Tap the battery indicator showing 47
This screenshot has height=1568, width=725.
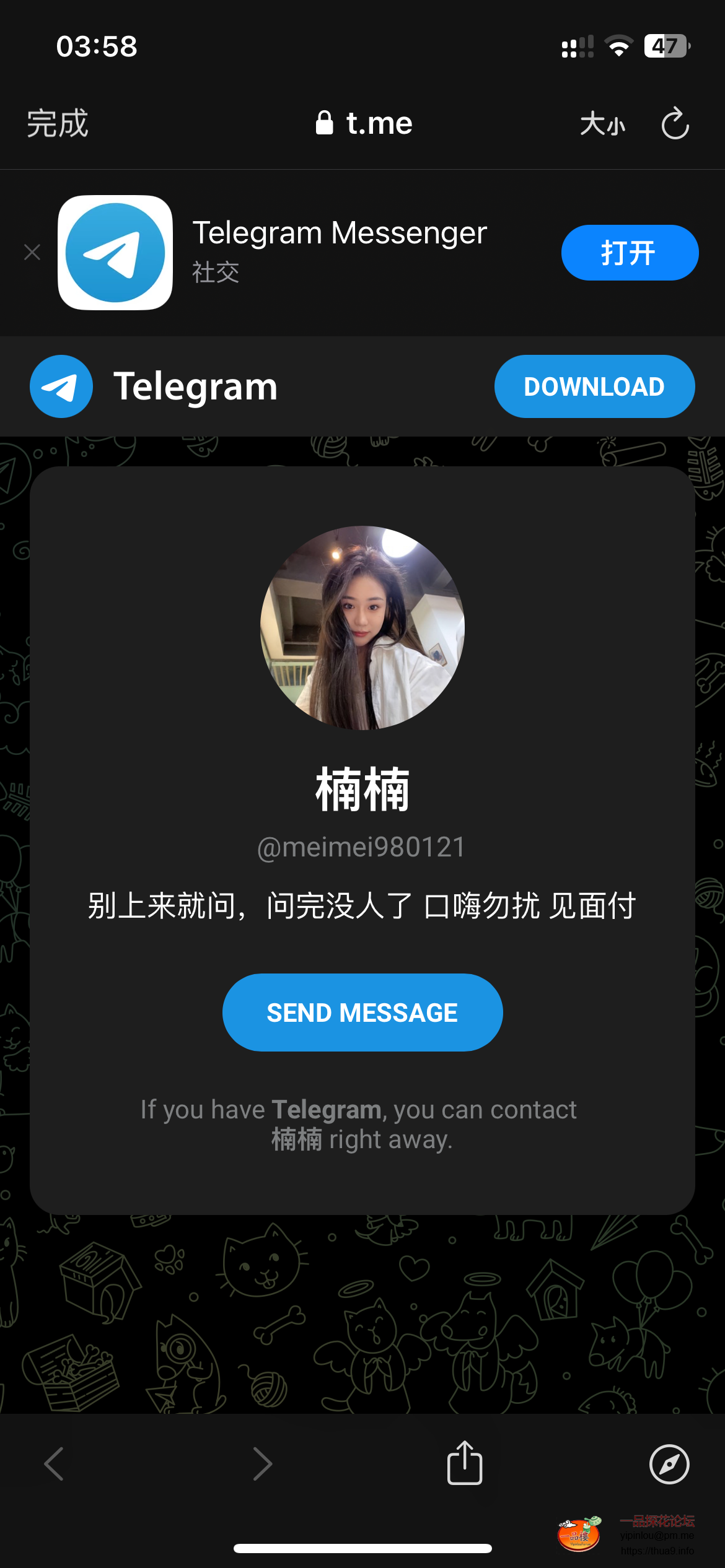click(x=666, y=46)
